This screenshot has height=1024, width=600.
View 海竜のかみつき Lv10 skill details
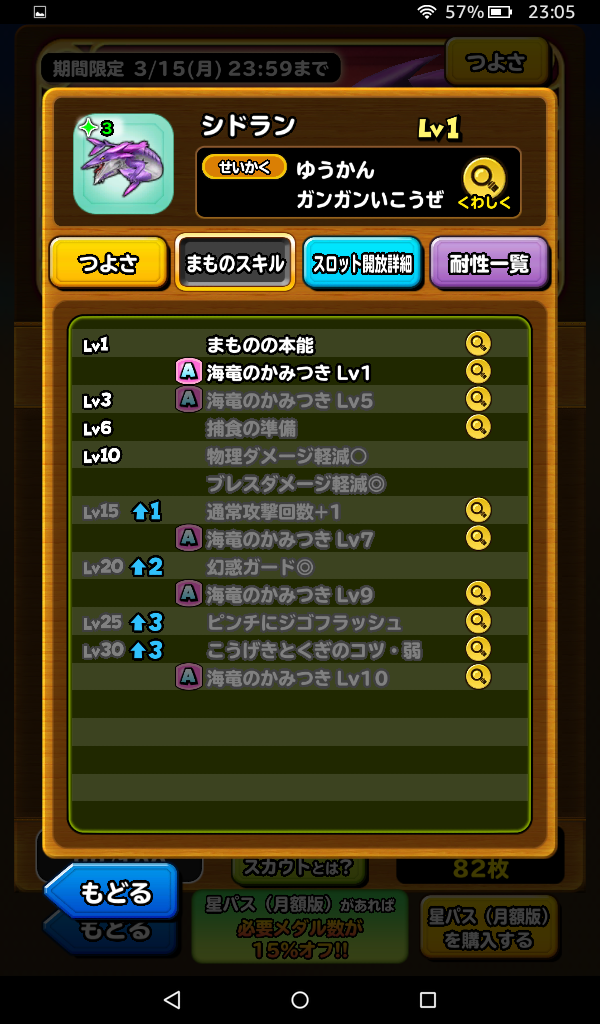tap(479, 678)
